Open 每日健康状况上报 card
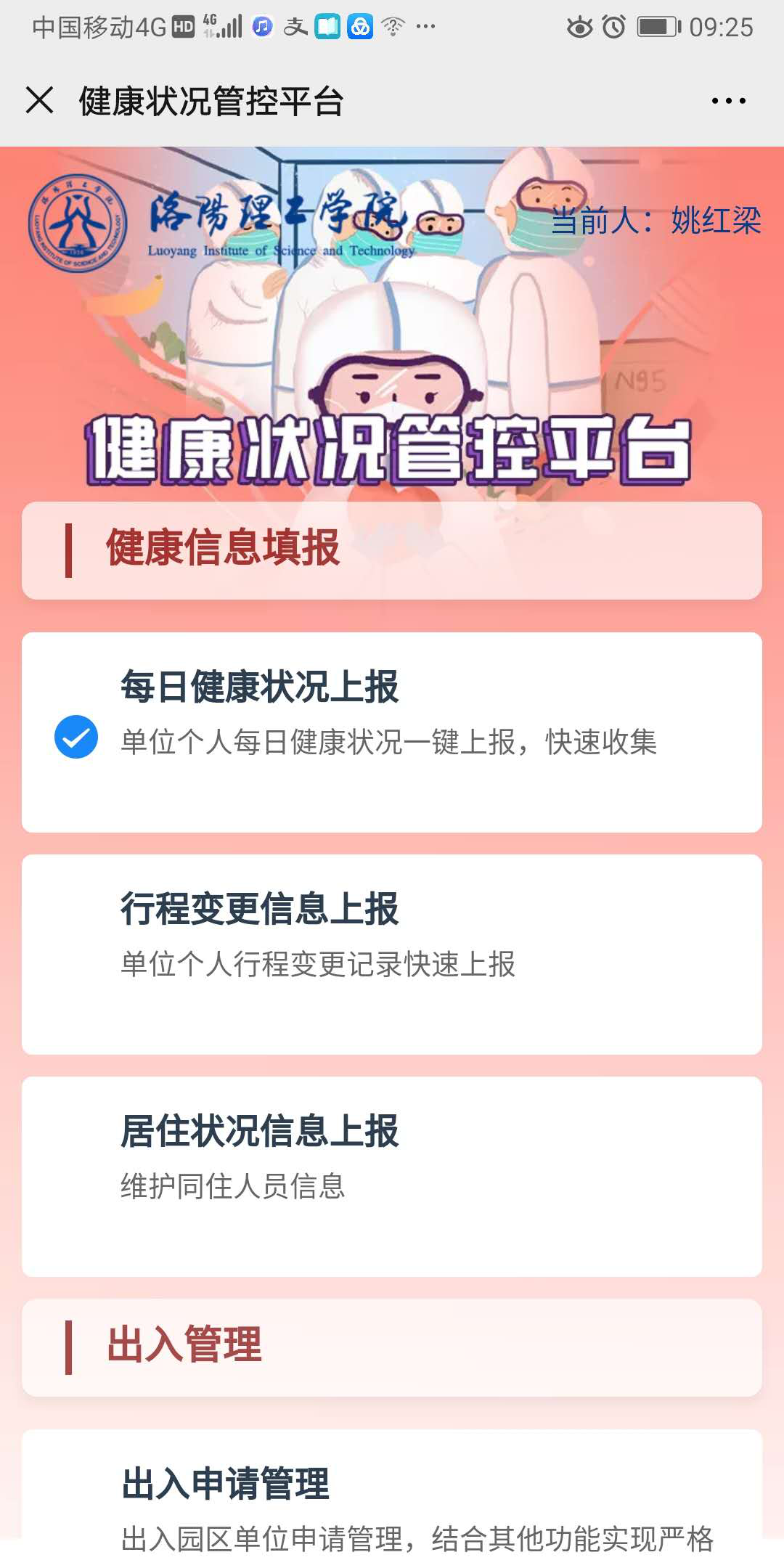This screenshot has width=784, height=1568. (392, 732)
